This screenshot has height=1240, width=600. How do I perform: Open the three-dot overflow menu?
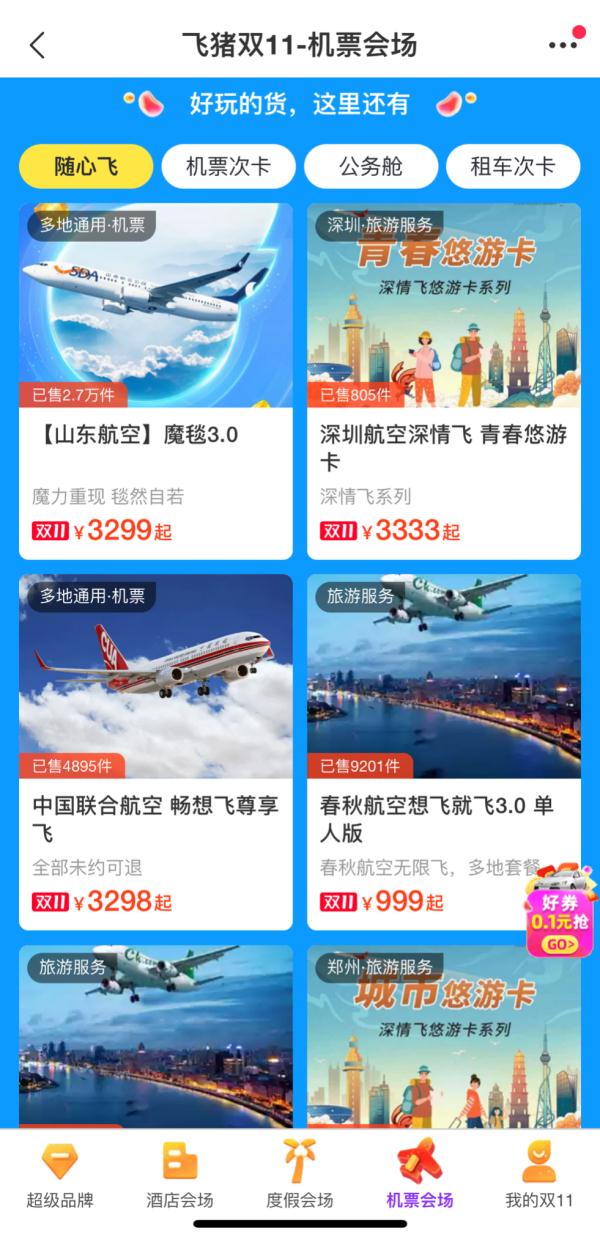coord(563,45)
